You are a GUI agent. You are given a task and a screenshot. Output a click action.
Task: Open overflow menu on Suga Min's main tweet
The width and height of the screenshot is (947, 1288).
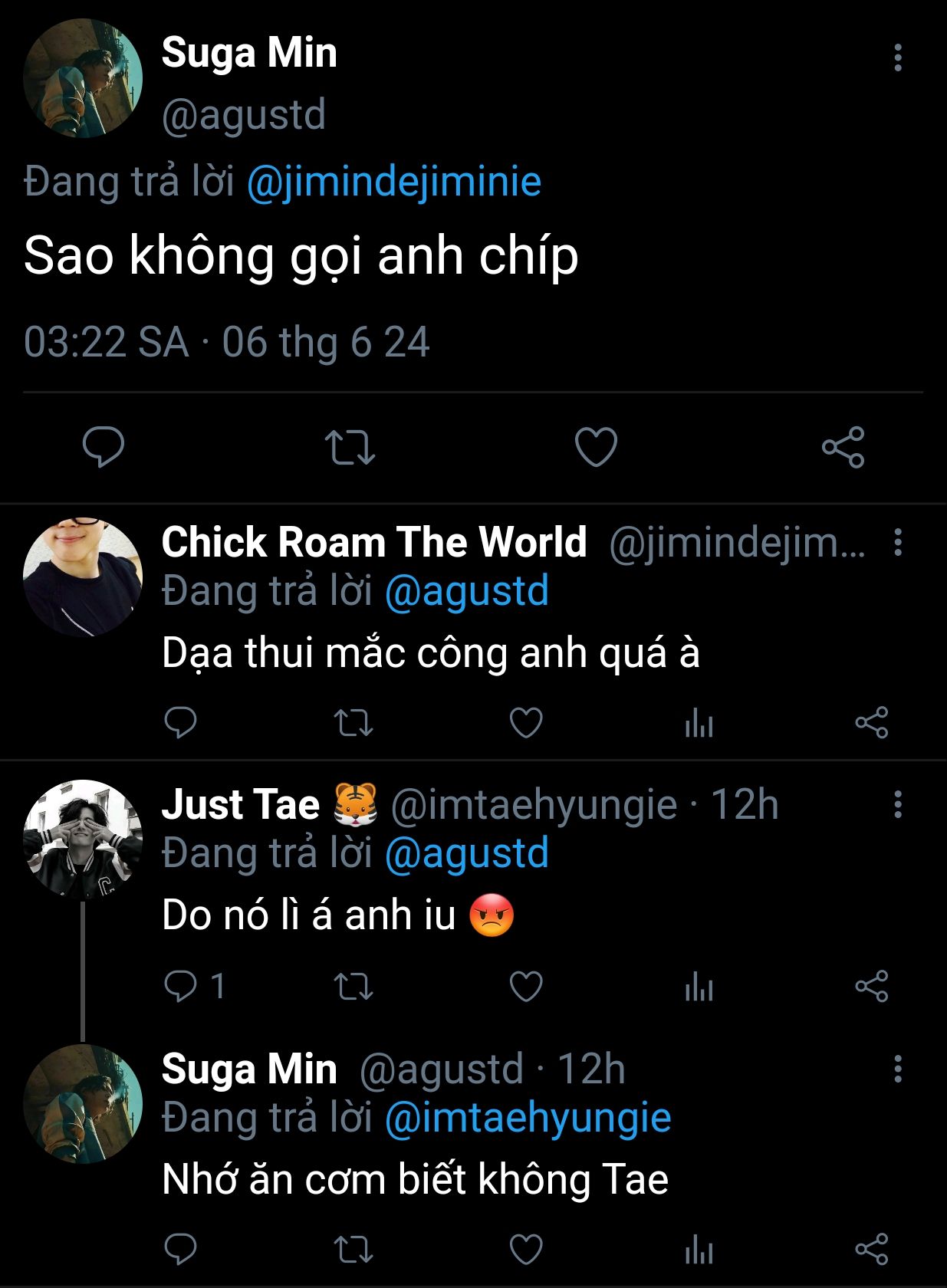coord(897,58)
